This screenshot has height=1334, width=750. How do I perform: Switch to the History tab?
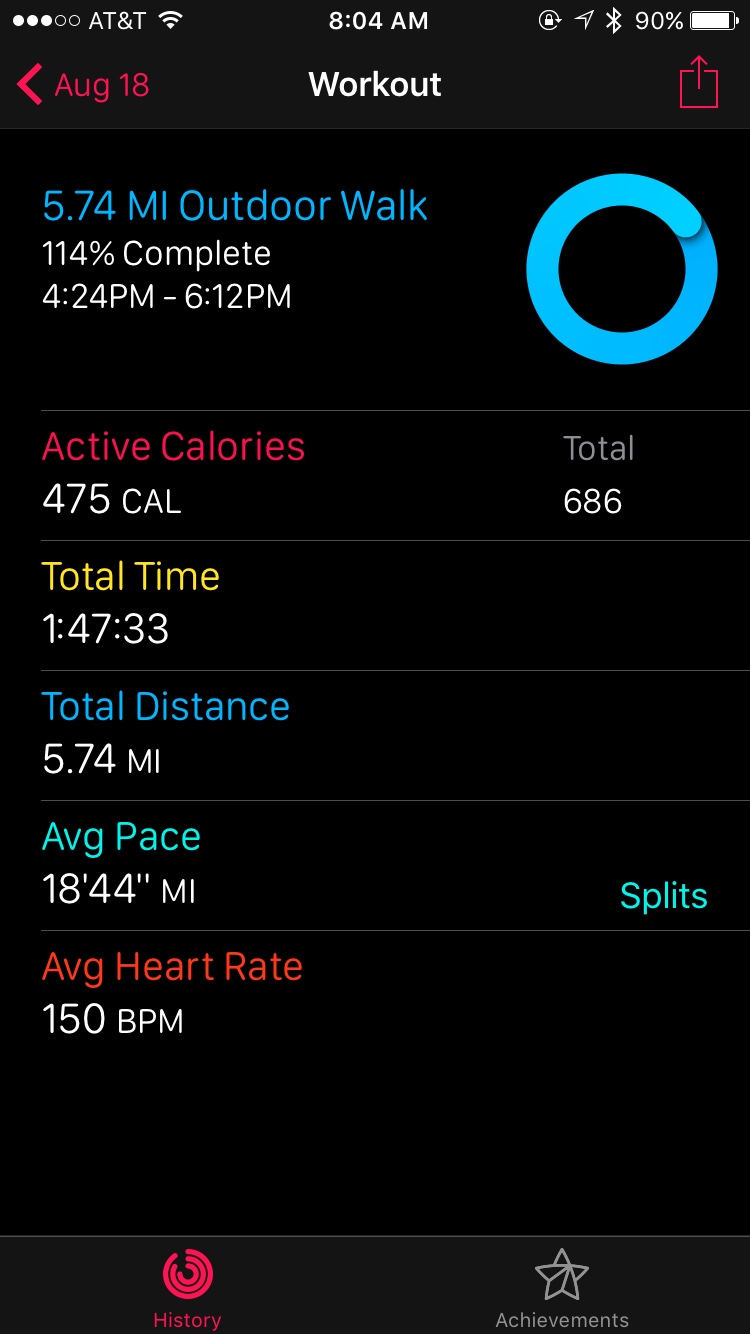pyautogui.click(x=187, y=1288)
